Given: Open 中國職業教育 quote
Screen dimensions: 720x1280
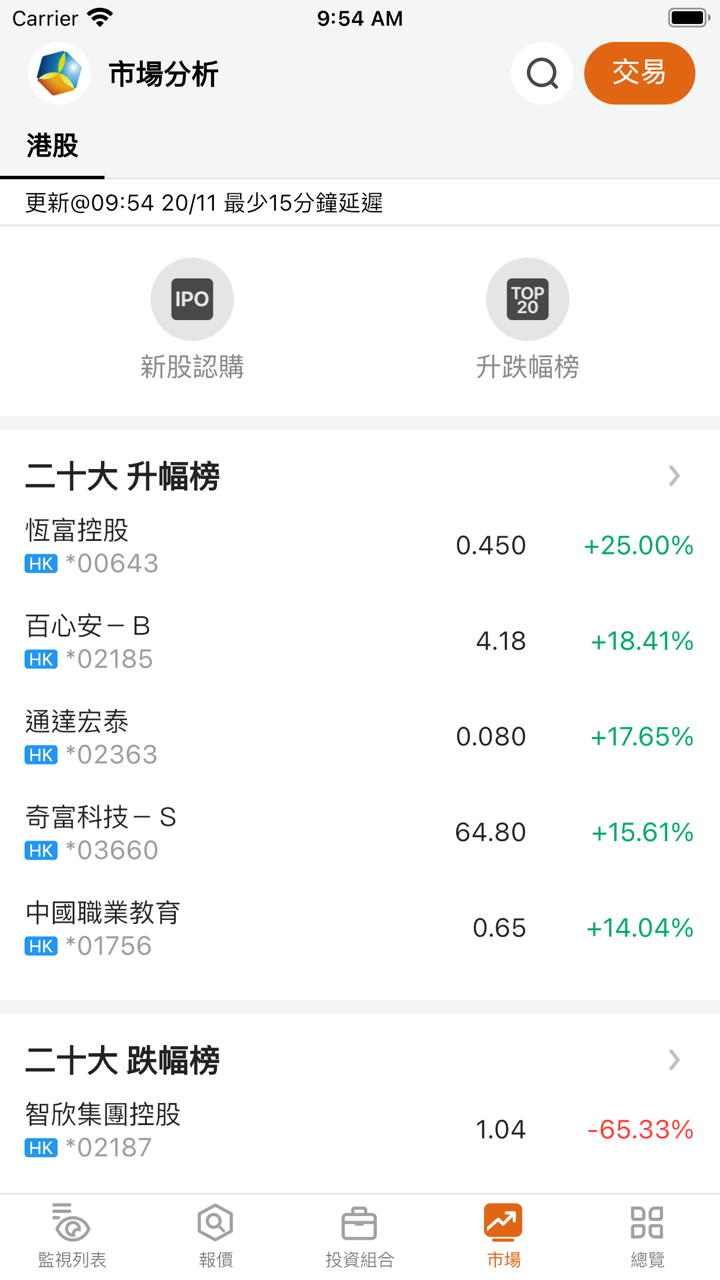Looking at the screenshot, I should coord(360,928).
